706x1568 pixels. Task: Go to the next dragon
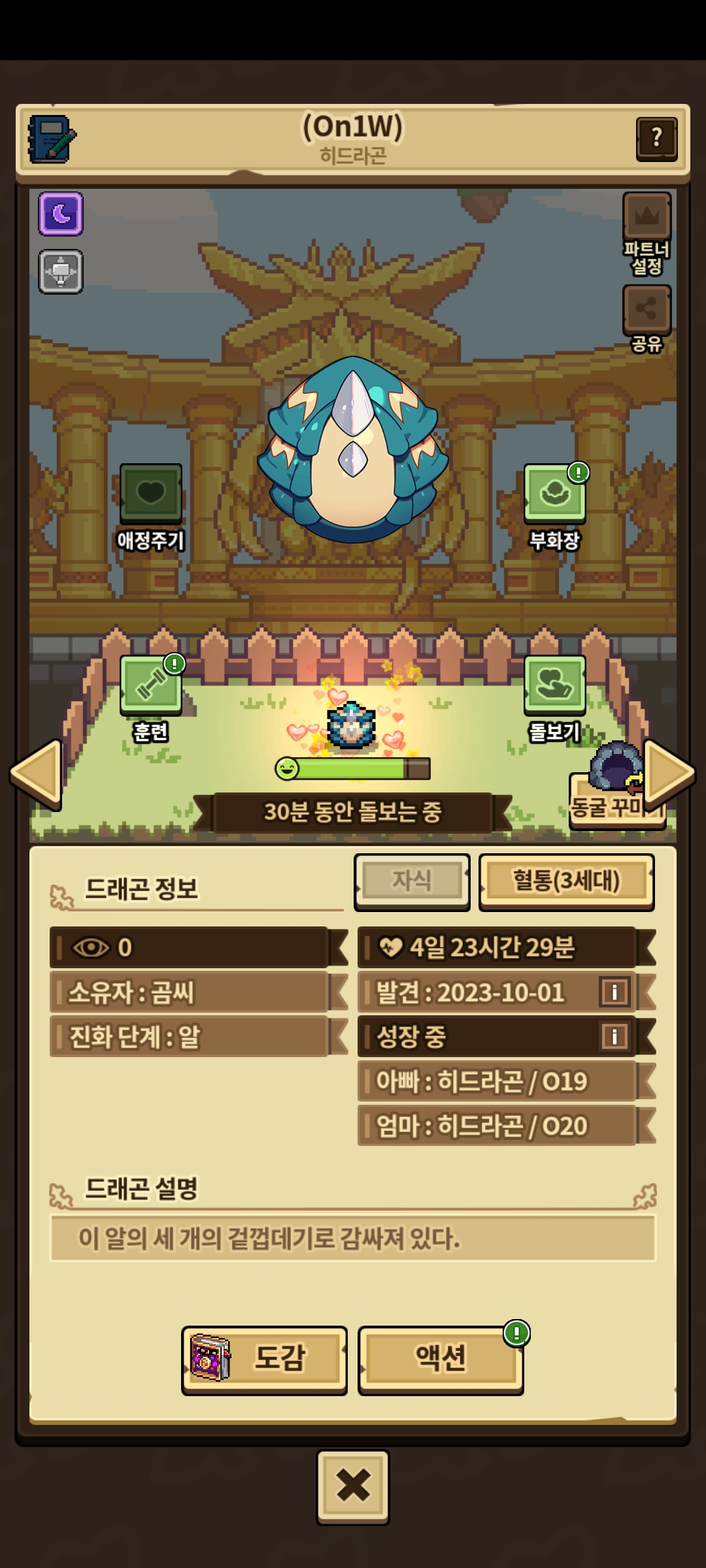(668, 774)
